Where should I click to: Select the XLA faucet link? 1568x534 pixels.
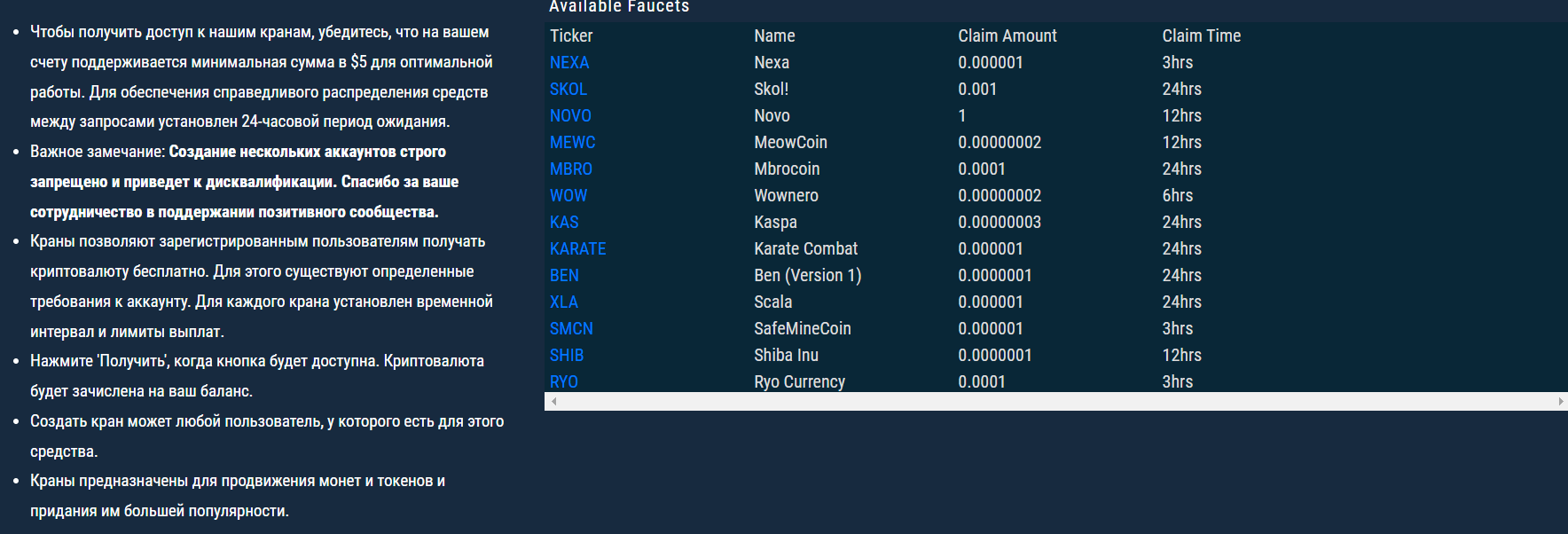564,302
